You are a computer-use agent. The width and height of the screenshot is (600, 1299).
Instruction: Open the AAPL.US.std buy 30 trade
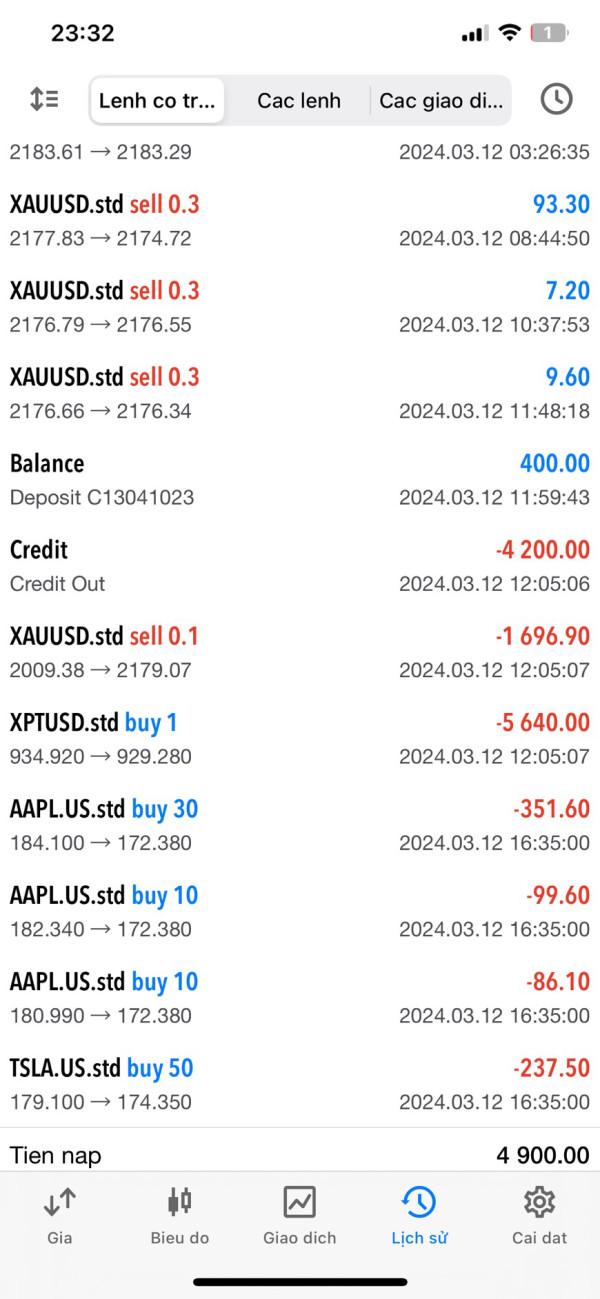click(300, 825)
